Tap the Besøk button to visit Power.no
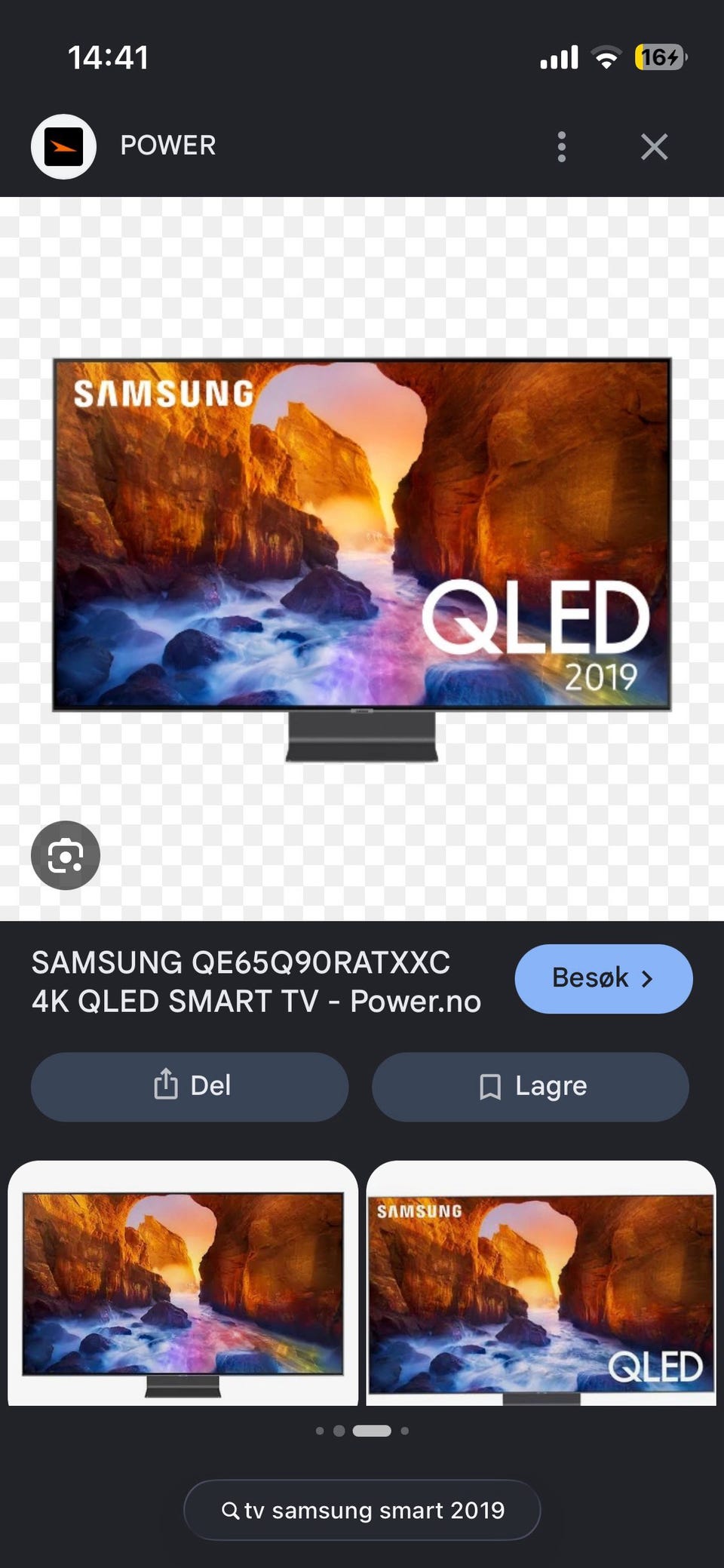 point(603,978)
